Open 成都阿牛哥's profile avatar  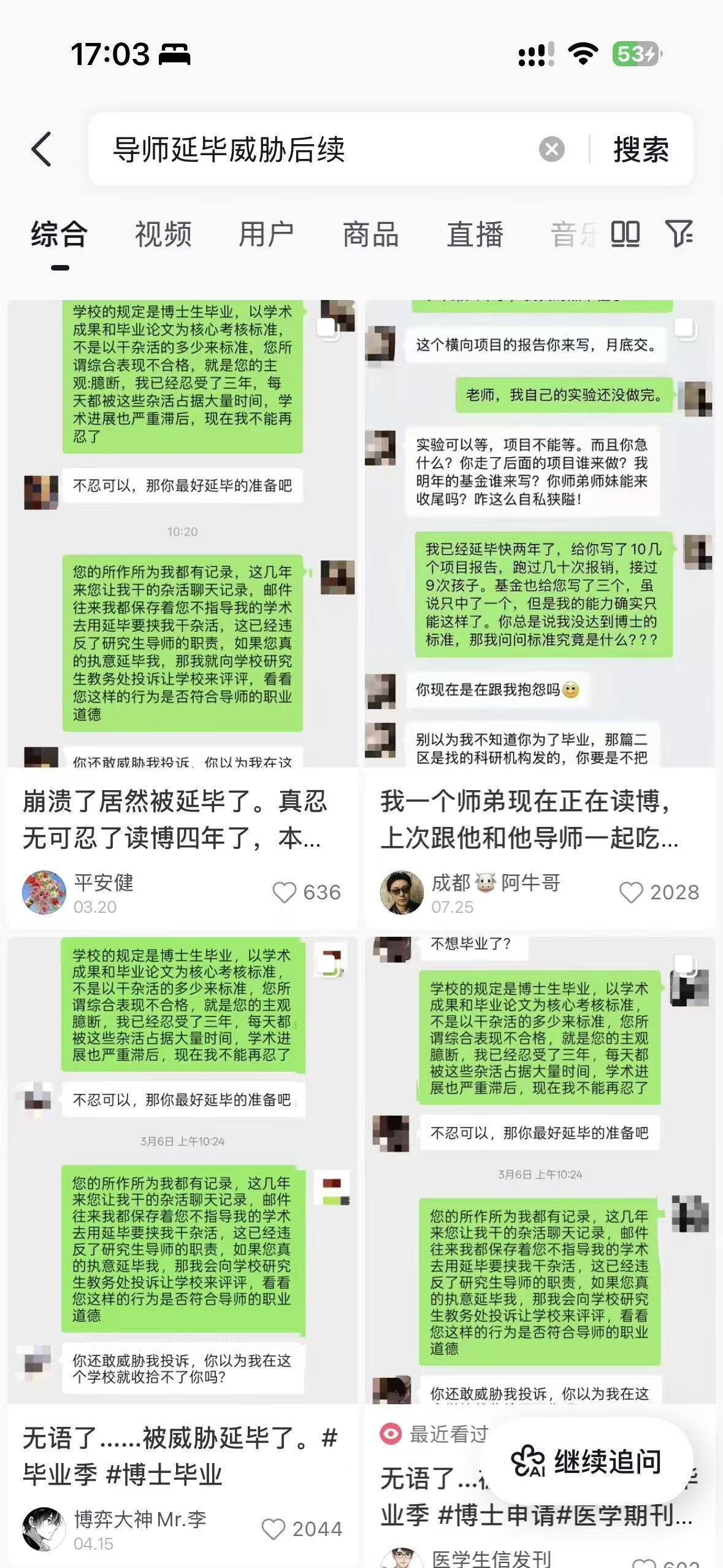pos(402,892)
